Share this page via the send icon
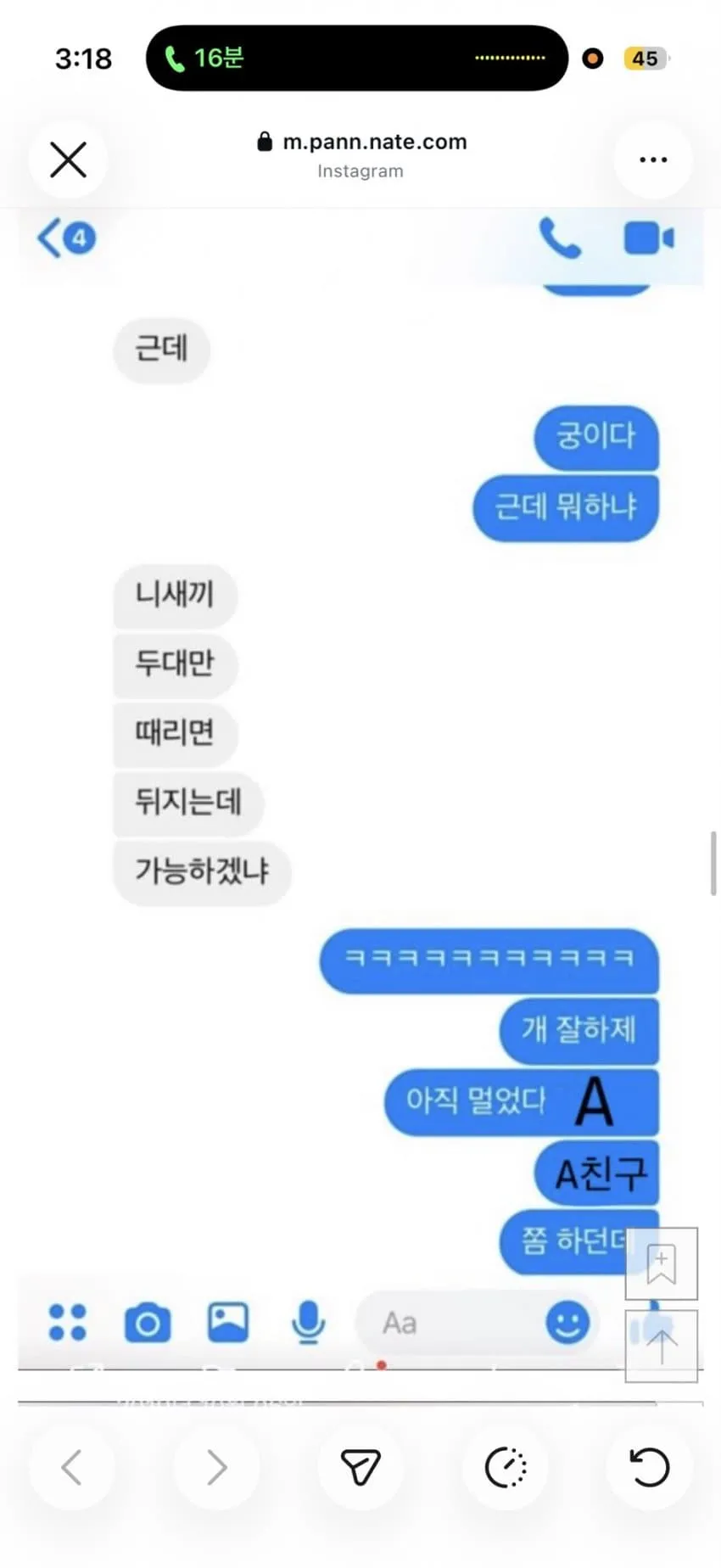721x1568 pixels. 360,1467
